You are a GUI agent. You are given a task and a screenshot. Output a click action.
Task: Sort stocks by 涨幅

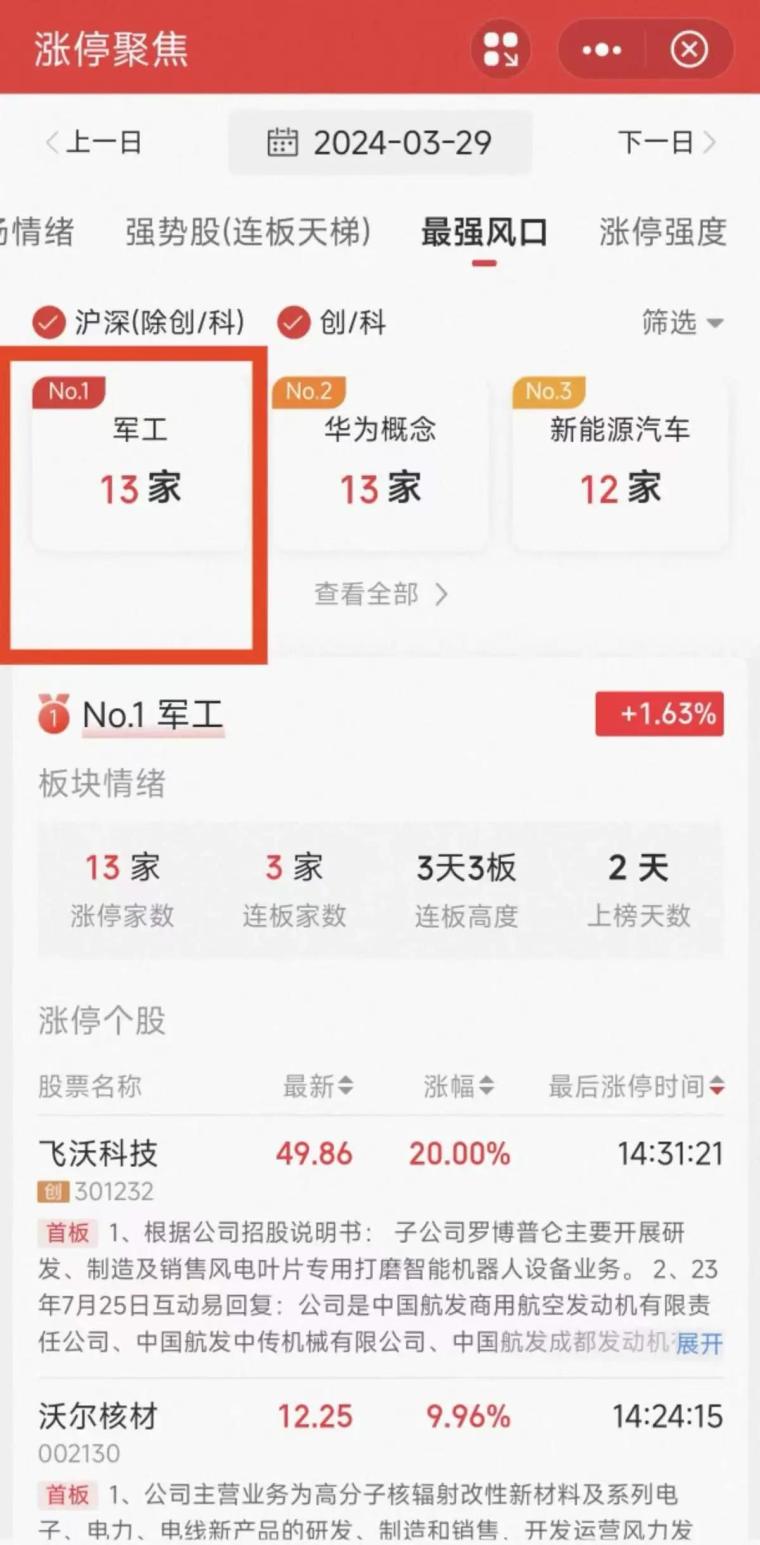[x=458, y=1087]
